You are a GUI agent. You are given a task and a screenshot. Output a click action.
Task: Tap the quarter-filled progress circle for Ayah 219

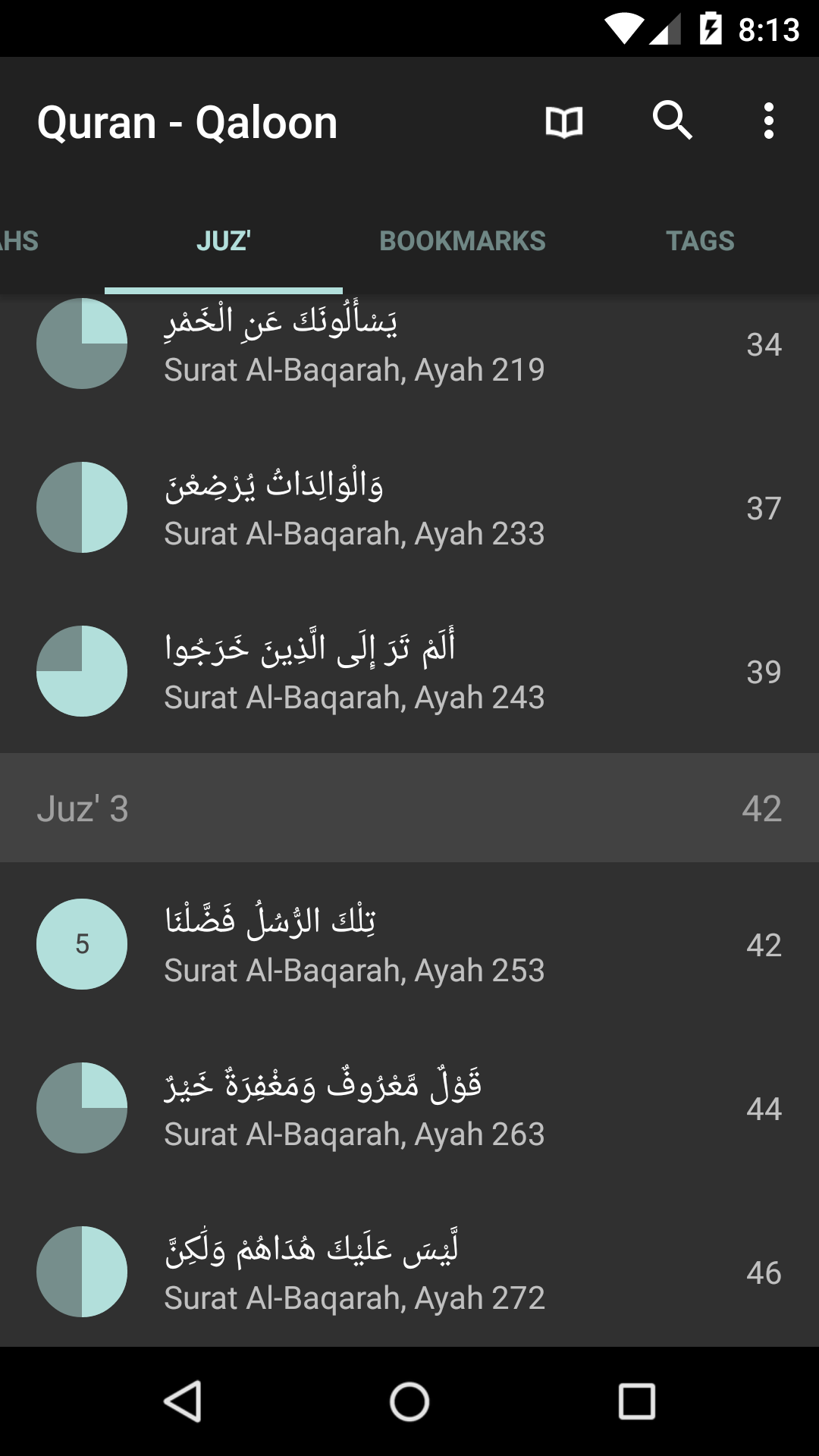pos(82,344)
